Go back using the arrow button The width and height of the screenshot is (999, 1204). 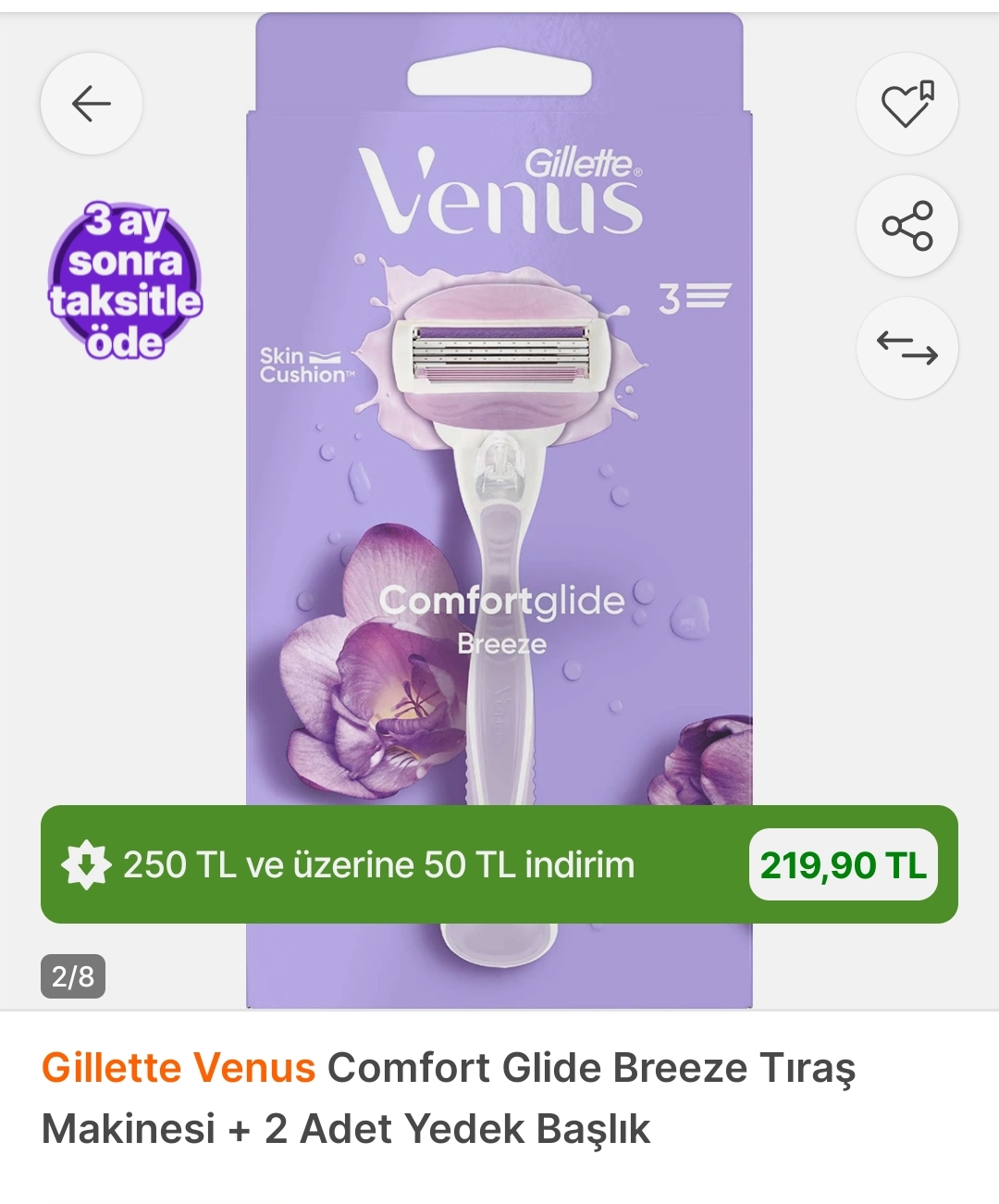tap(92, 104)
